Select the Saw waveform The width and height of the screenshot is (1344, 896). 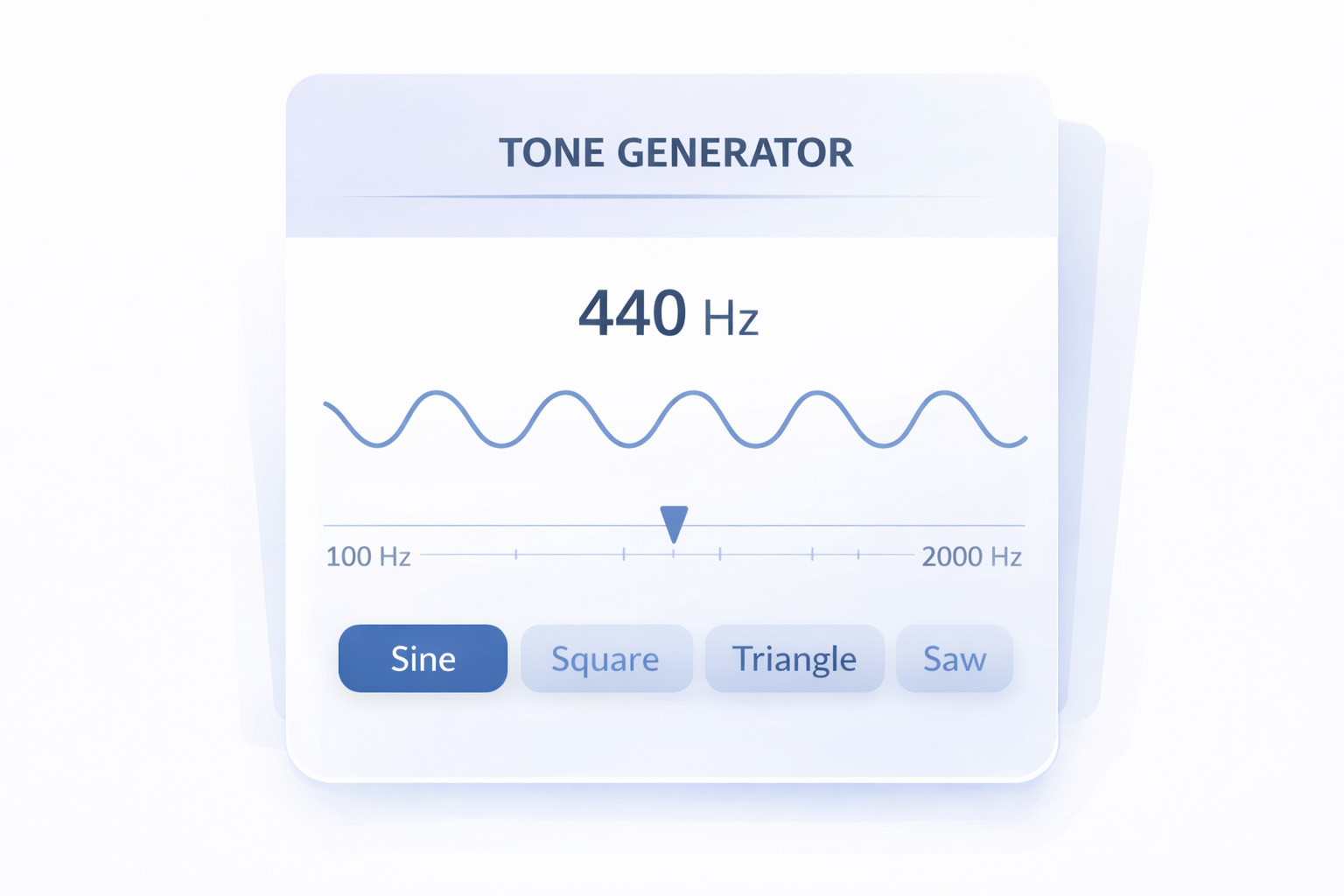(x=955, y=658)
